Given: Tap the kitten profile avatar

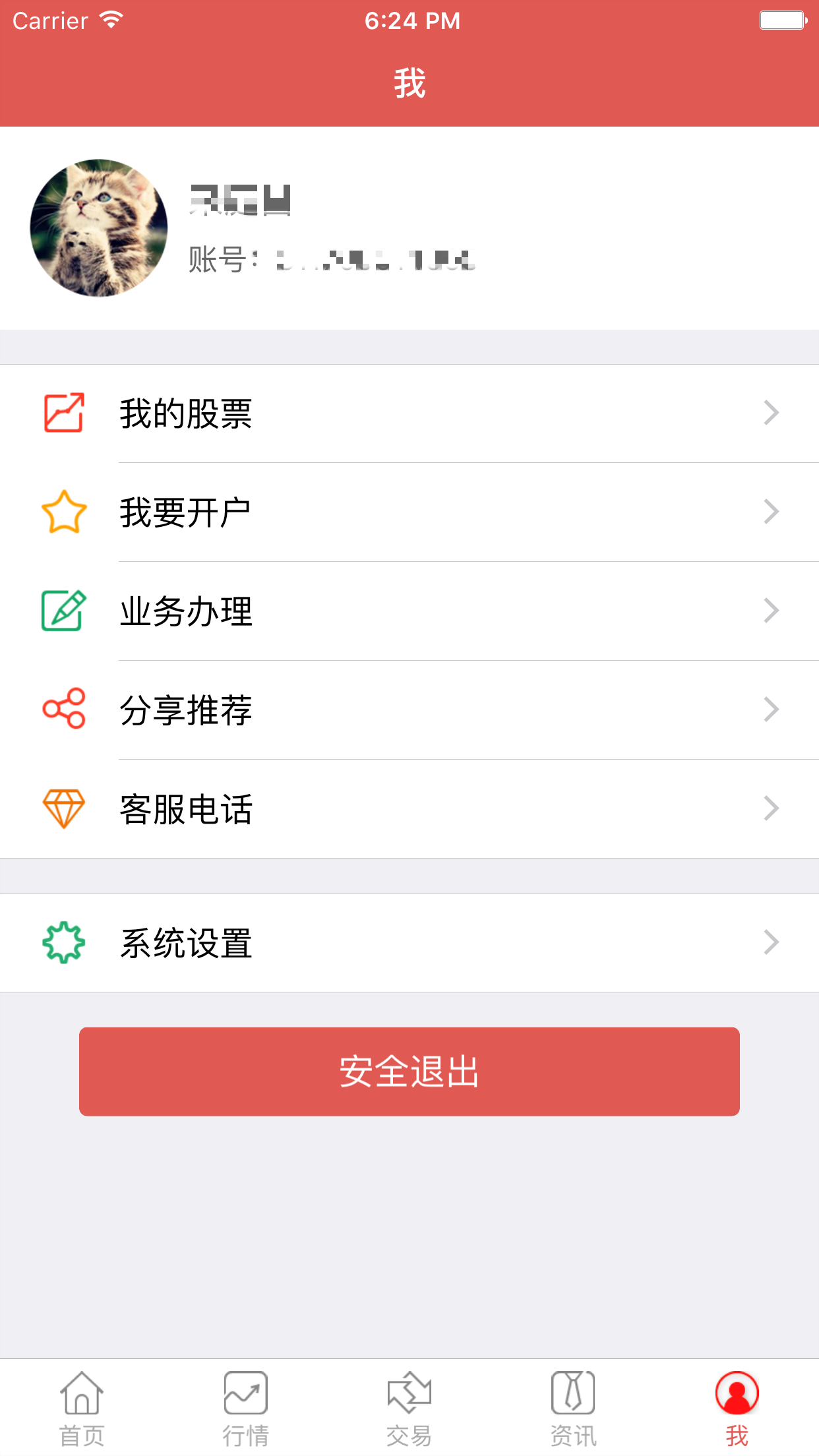Looking at the screenshot, I should 99,228.
